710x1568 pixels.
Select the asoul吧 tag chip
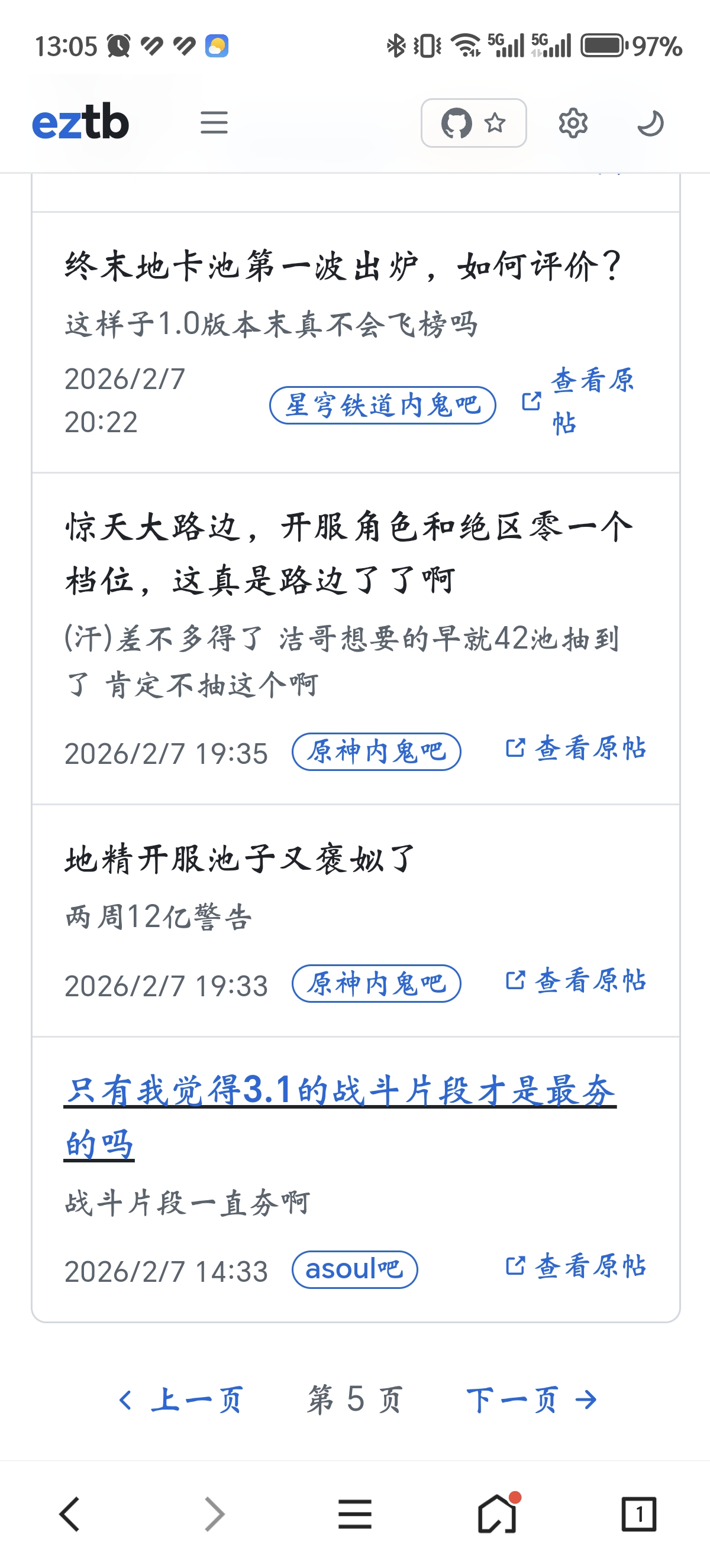(x=354, y=1270)
